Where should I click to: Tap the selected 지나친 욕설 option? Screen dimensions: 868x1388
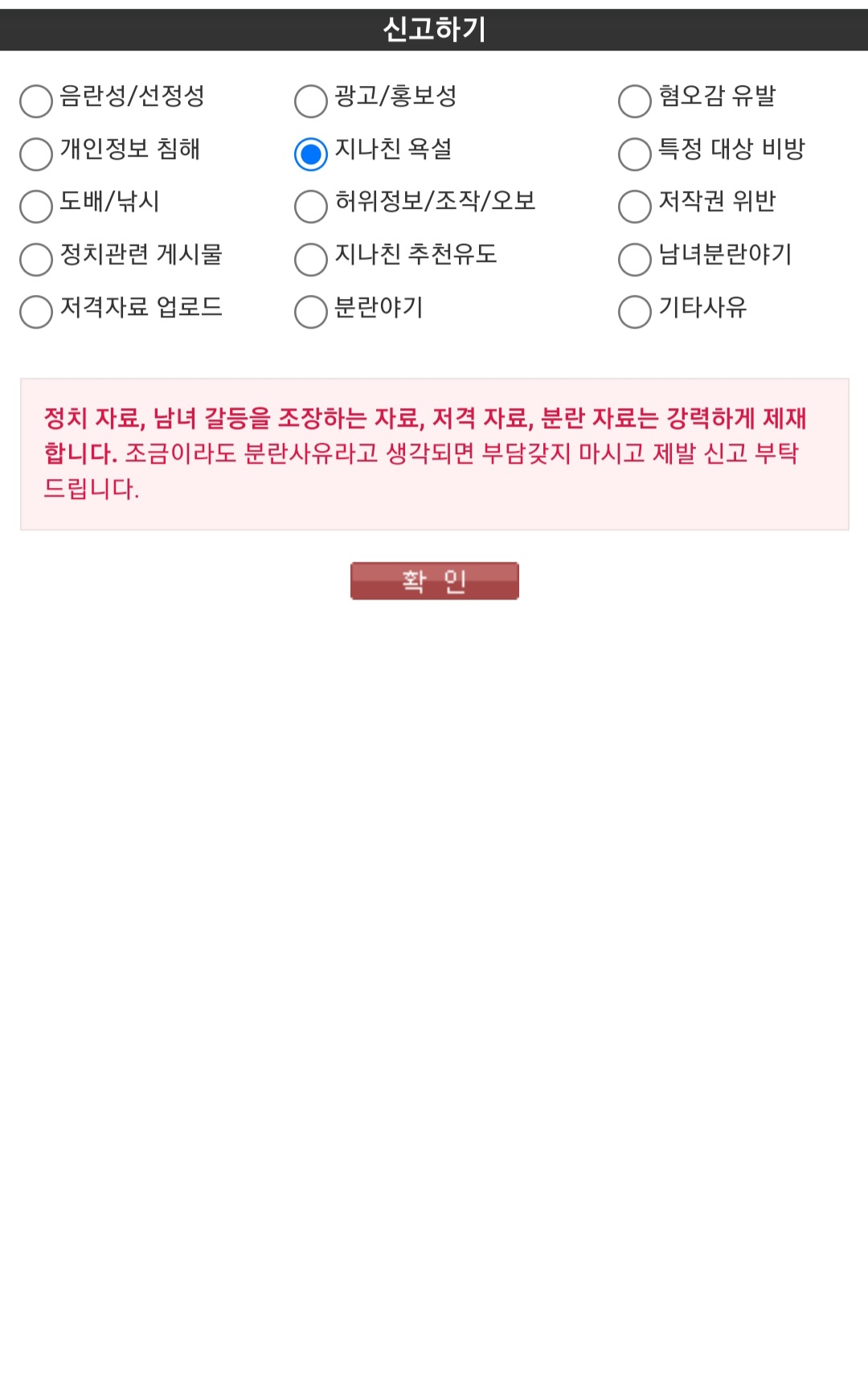click(311, 154)
